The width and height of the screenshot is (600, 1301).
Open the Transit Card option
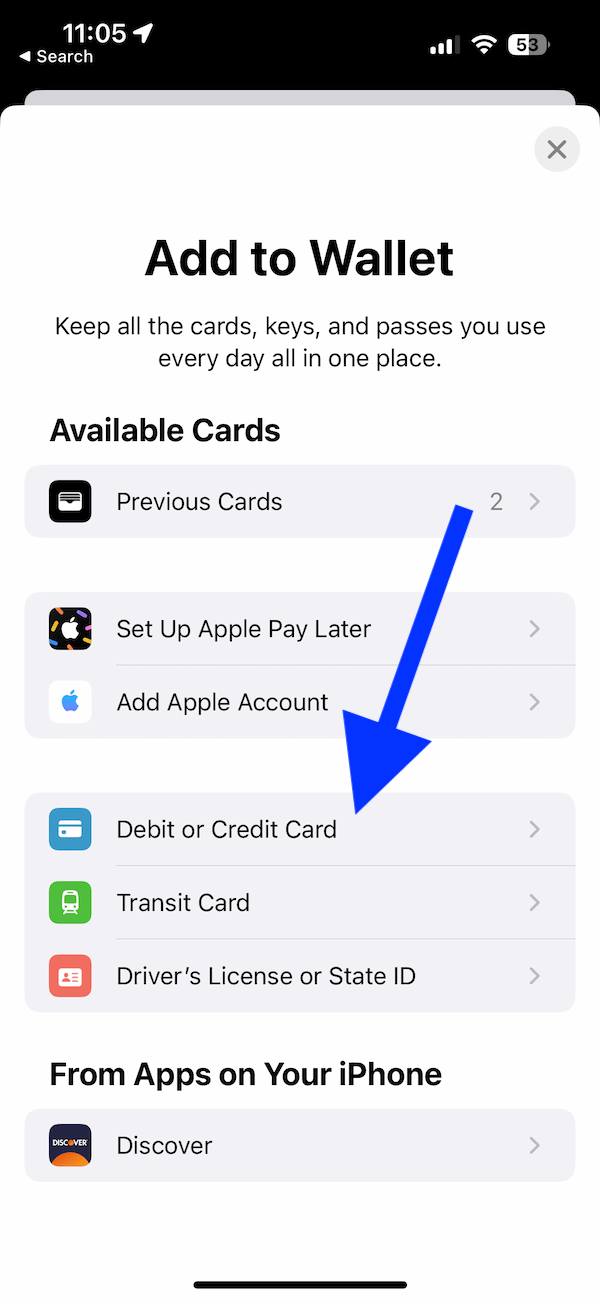(x=300, y=902)
